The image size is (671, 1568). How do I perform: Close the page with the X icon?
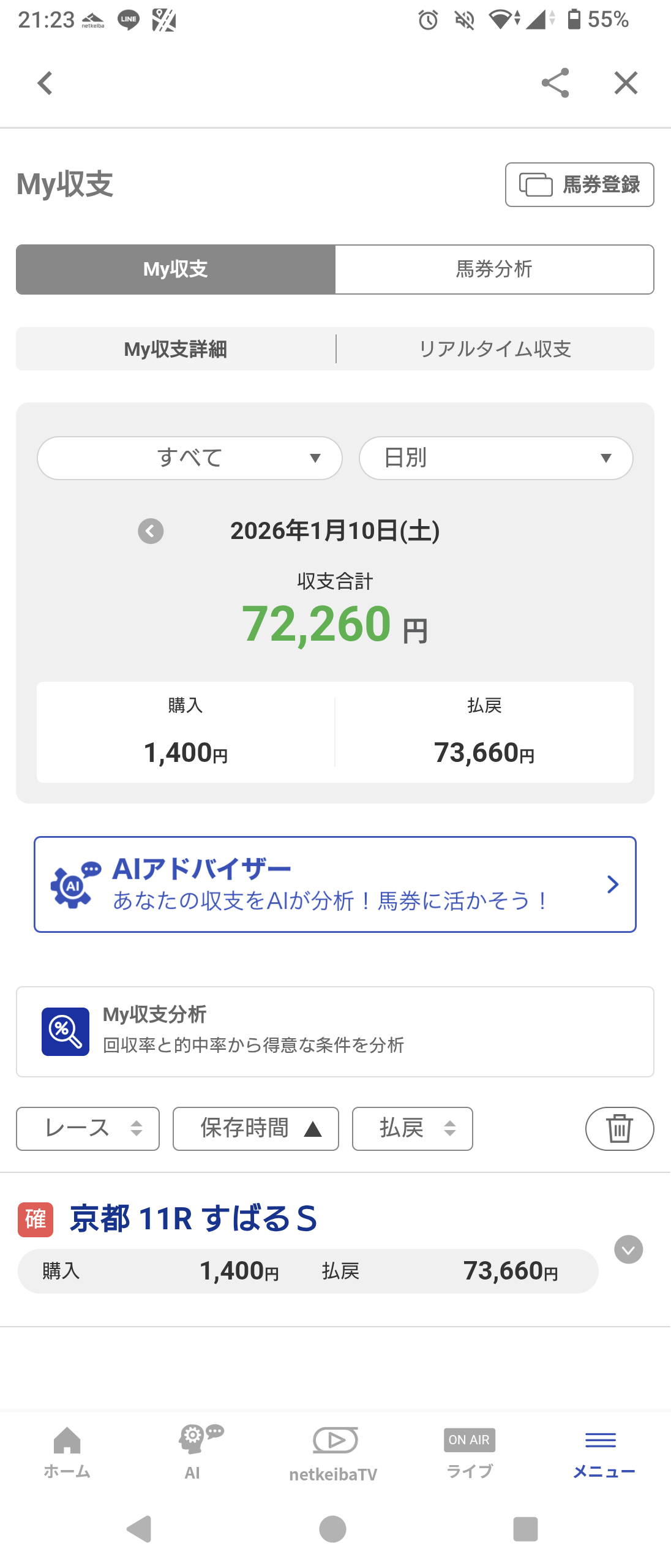coord(626,83)
